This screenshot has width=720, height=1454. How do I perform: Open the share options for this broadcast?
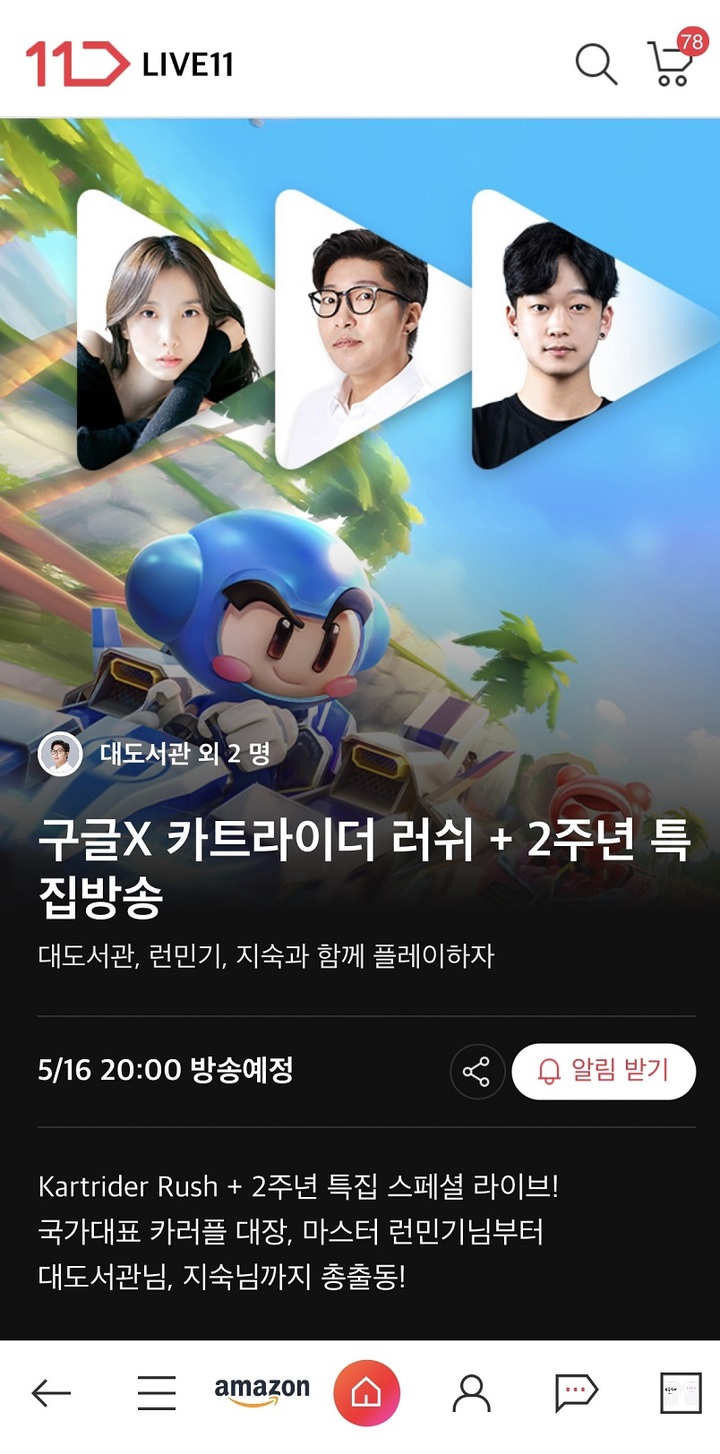477,1070
